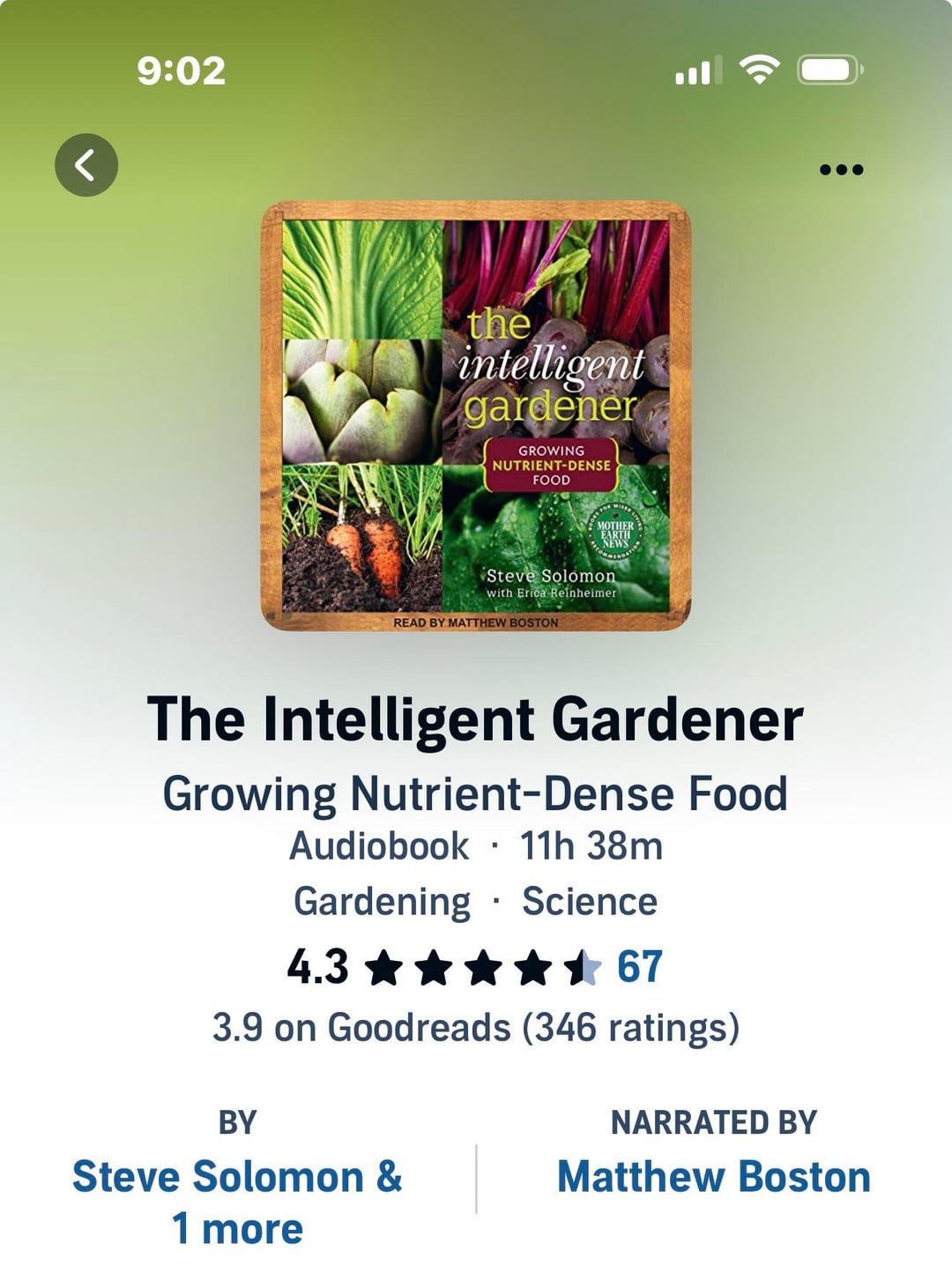Tap The Intelligent Gardener cover art
This screenshot has height=1273, width=952.
coord(476,416)
